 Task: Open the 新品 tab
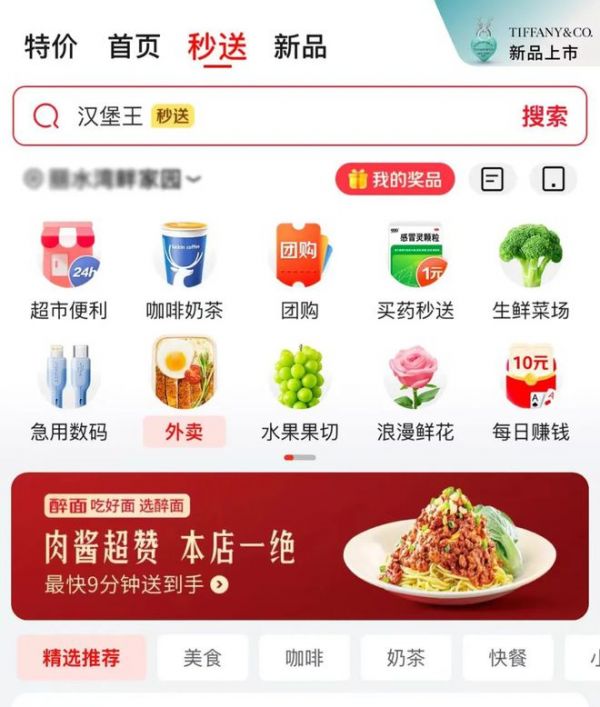[x=300, y=46]
